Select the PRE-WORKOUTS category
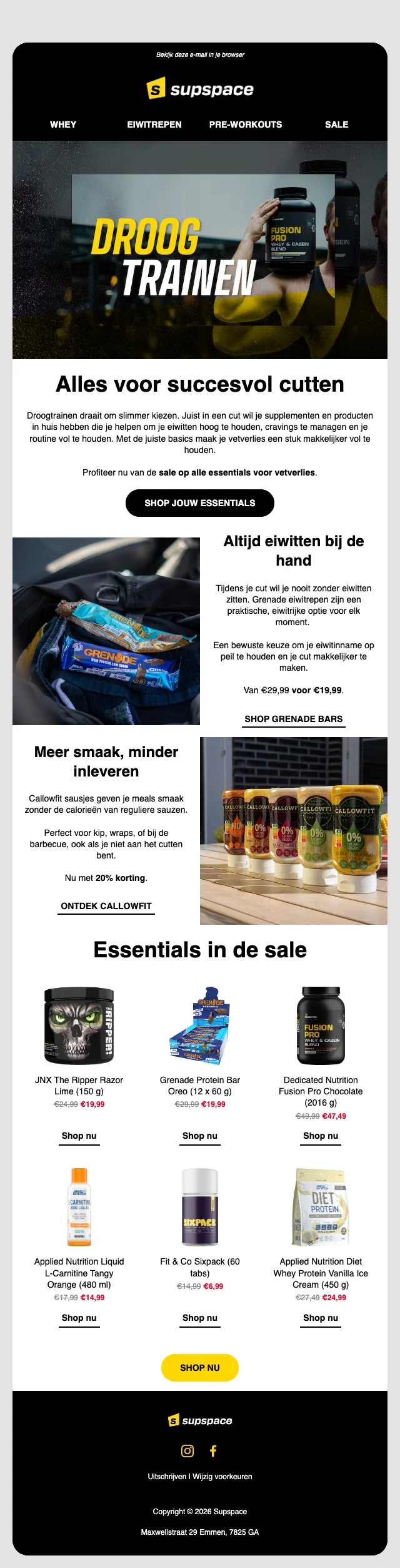The image size is (400, 1568). 246,125
